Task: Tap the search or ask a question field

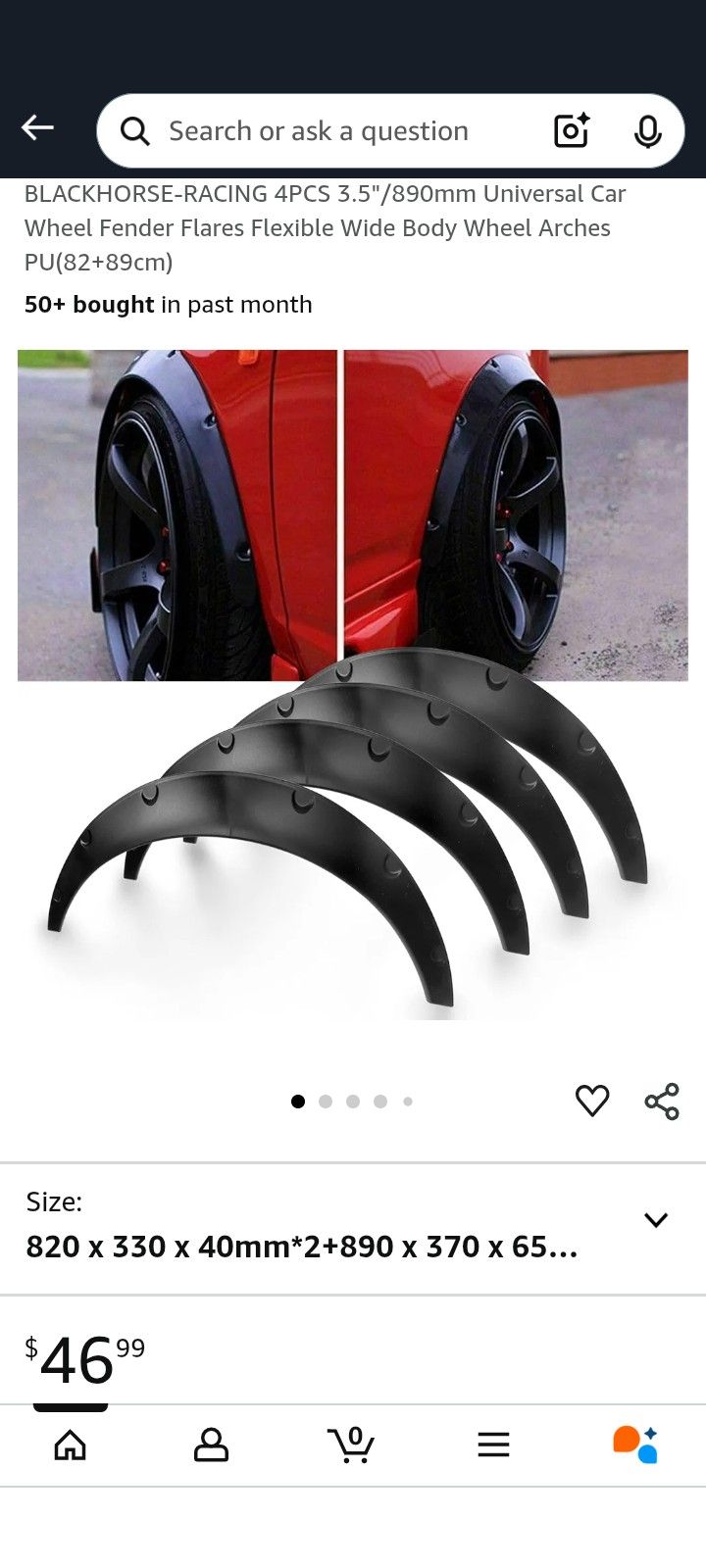Action: tap(319, 131)
